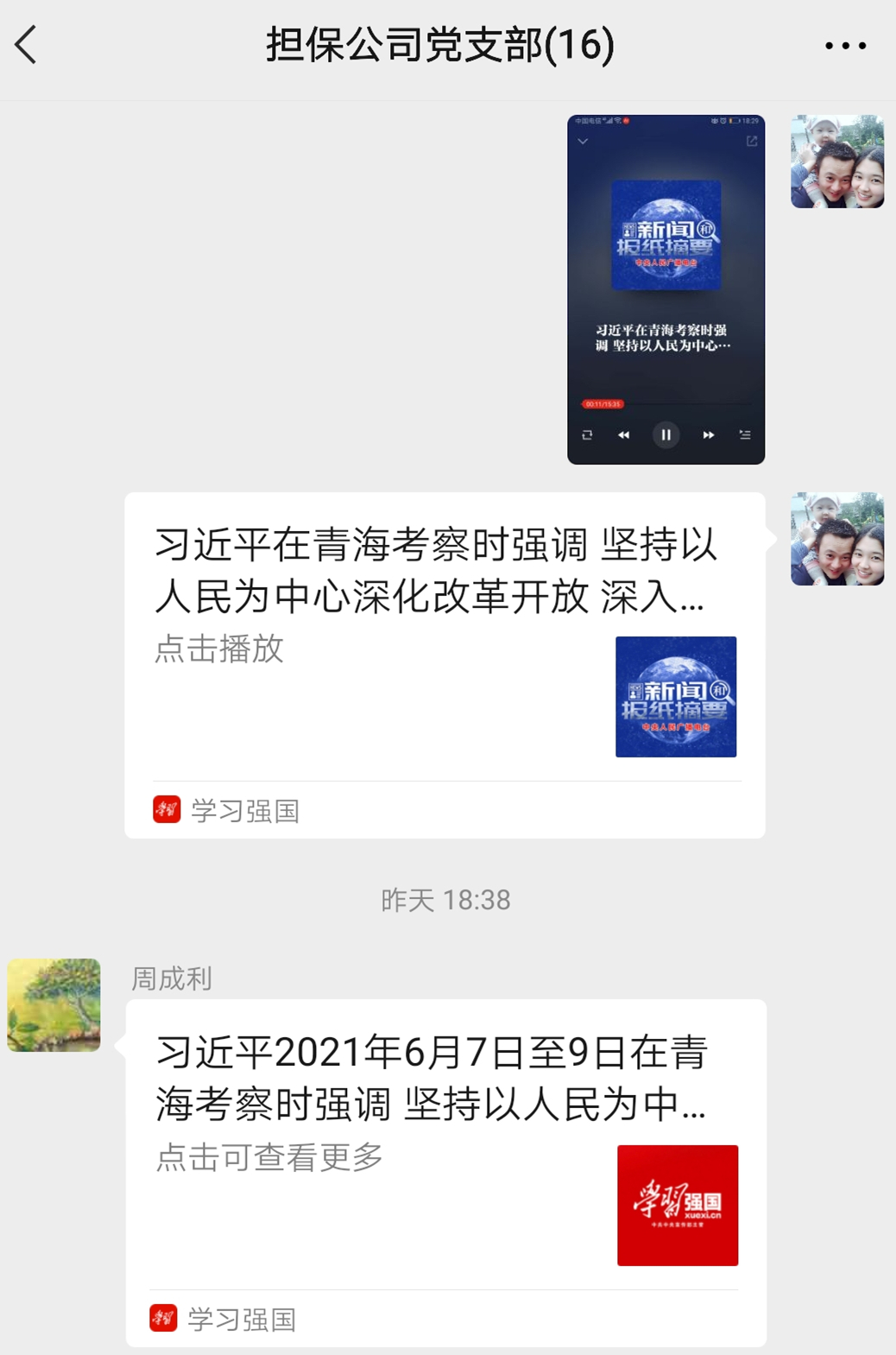Go back from the group chat
The image size is (896, 1355).
(27, 45)
